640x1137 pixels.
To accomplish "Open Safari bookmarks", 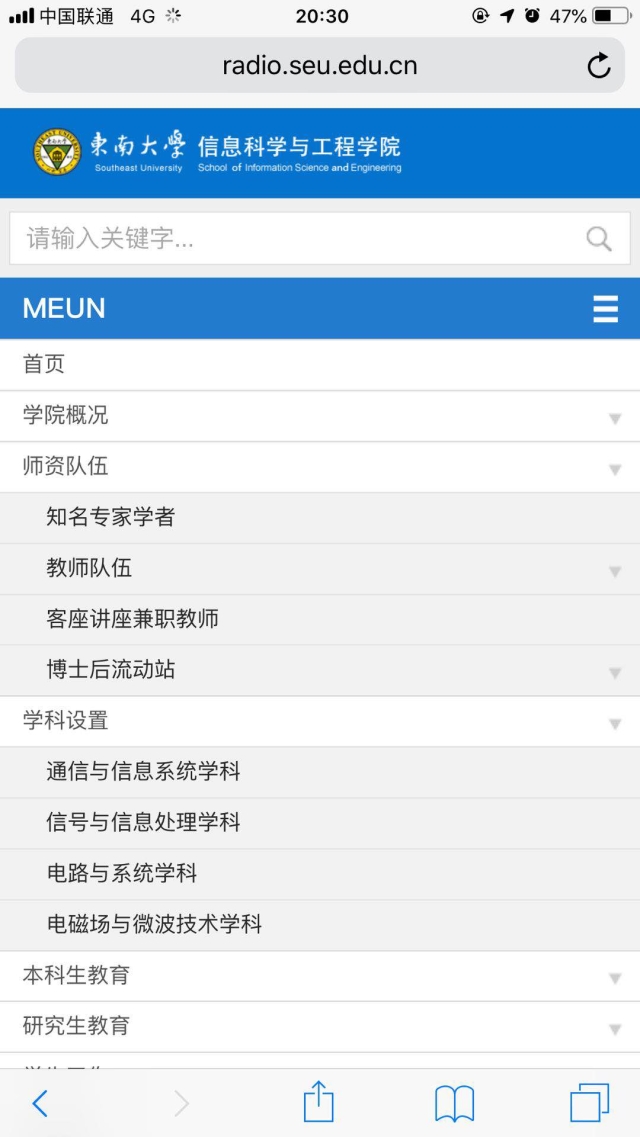I will (454, 1103).
